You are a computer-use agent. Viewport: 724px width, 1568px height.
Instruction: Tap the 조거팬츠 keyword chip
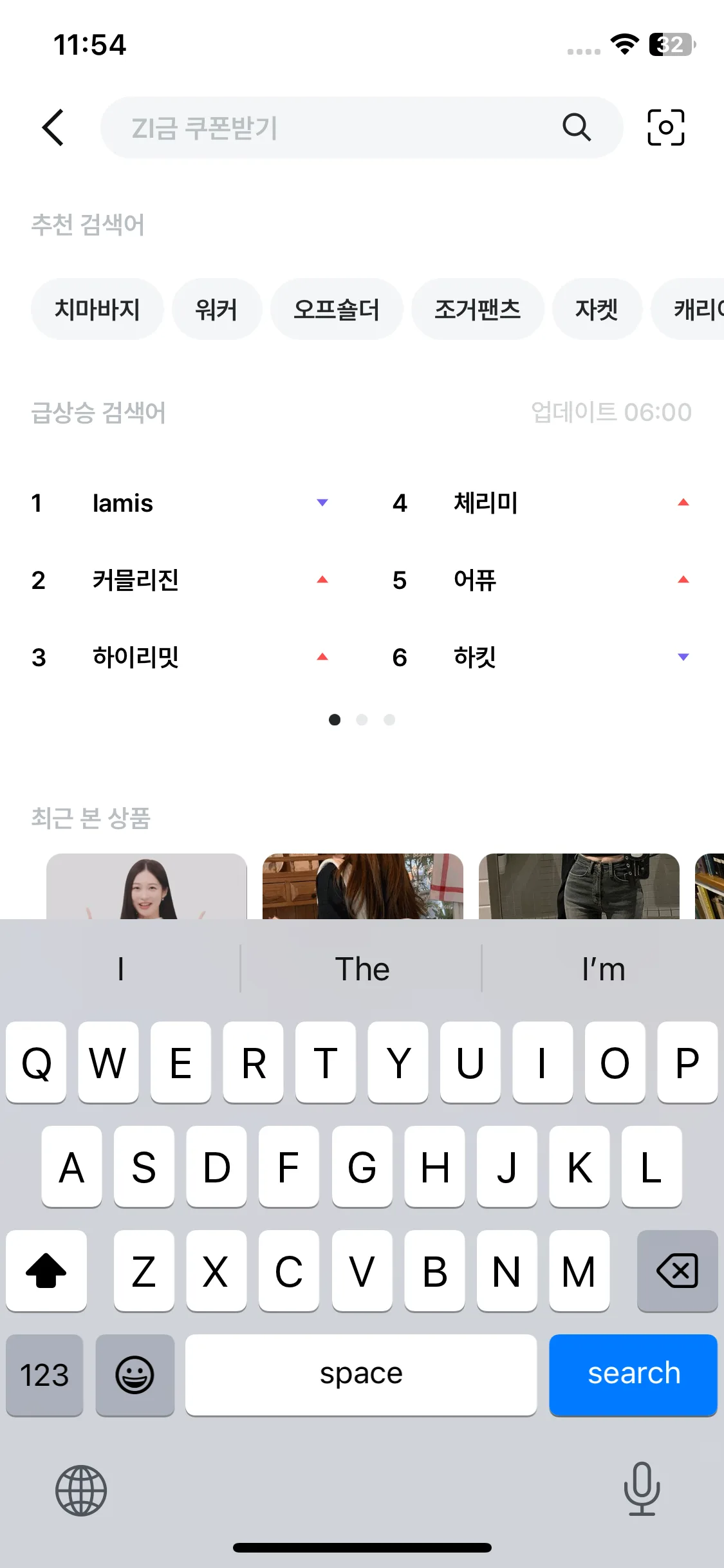tap(478, 310)
